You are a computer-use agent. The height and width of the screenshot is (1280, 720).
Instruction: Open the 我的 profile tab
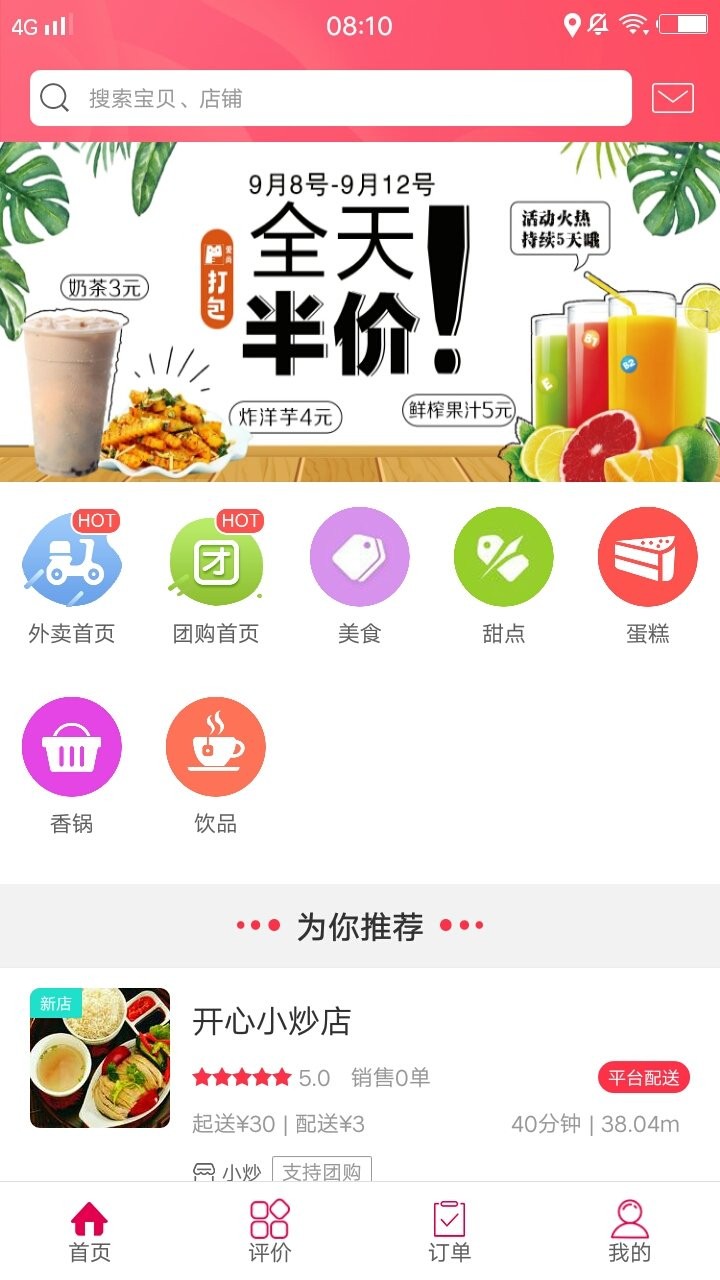pyautogui.click(x=630, y=1227)
